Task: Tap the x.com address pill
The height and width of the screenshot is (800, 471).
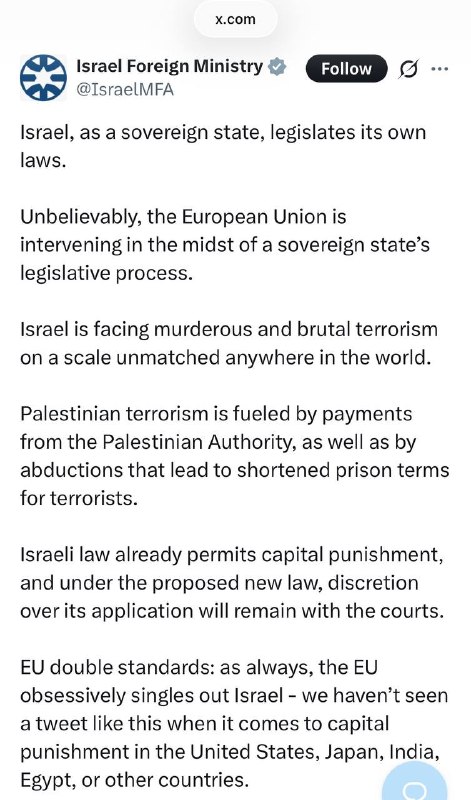Action: (235, 19)
